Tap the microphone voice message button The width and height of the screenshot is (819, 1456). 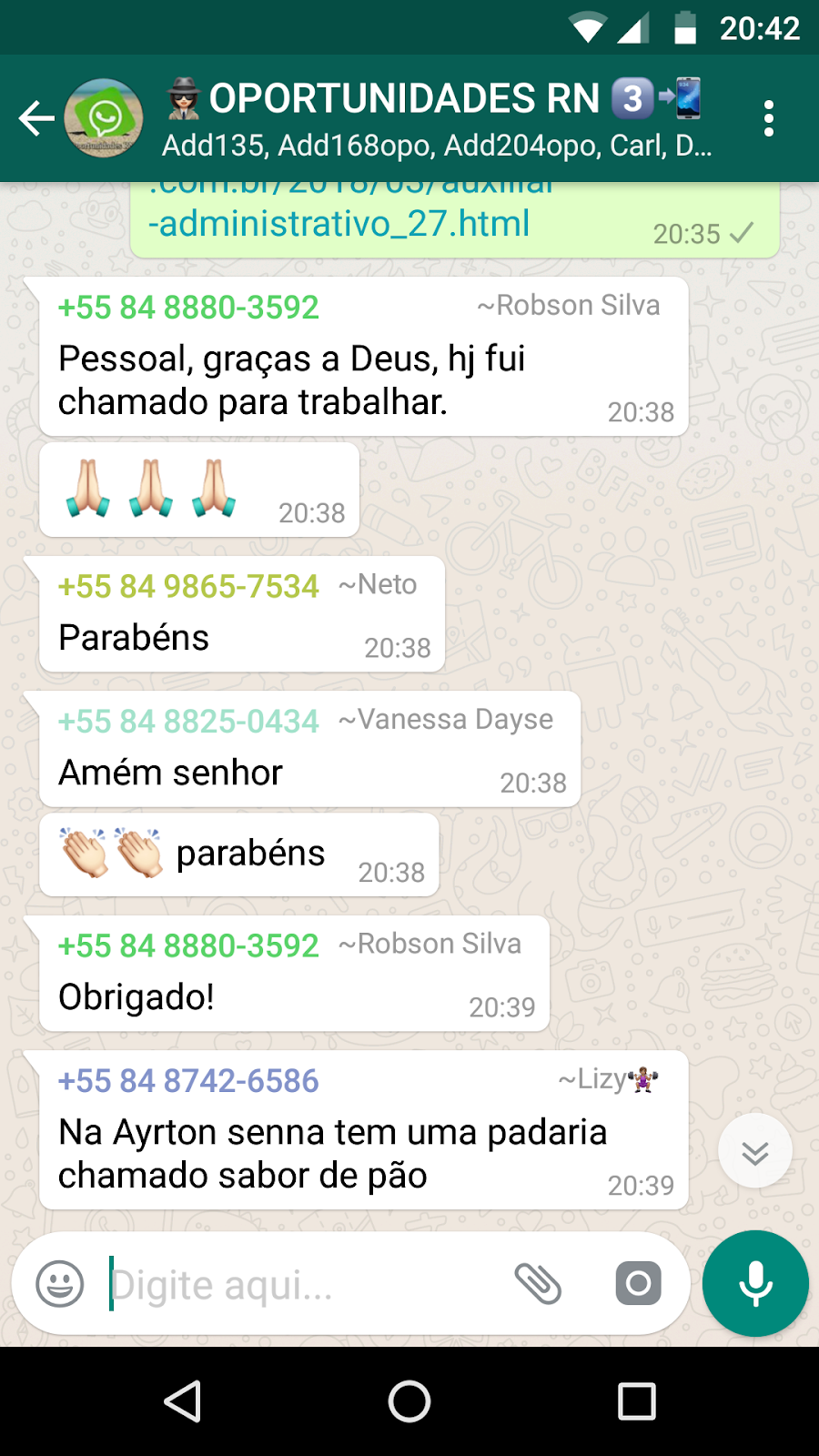[755, 1284]
